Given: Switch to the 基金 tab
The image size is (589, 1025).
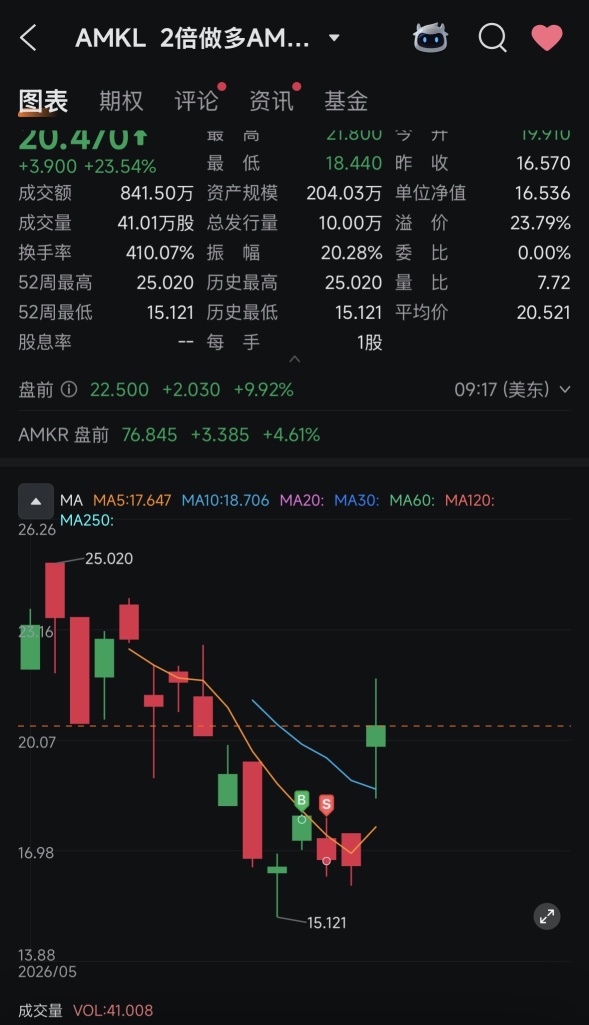Looking at the screenshot, I should click(346, 101).
